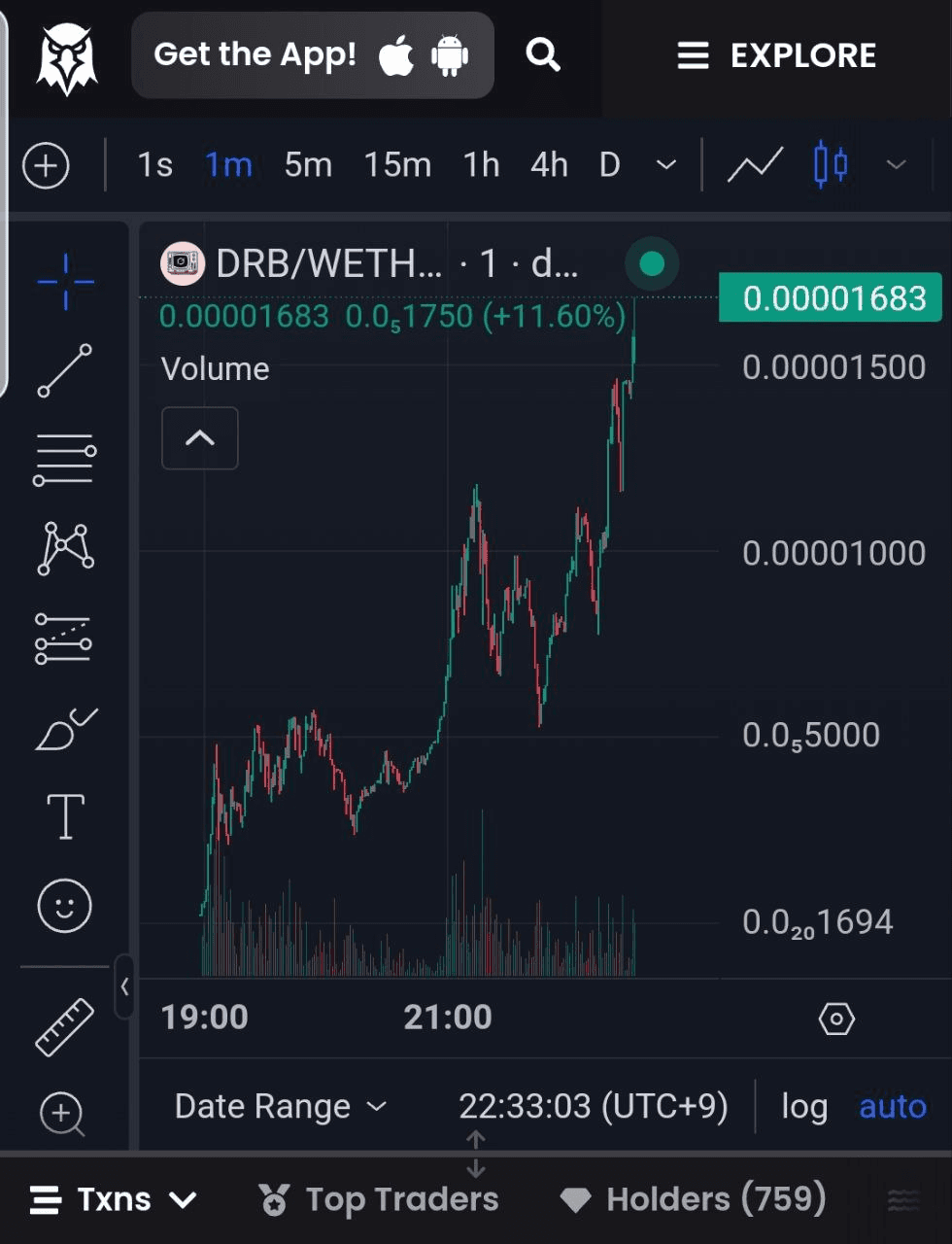Open the search magnifier icon

pyautogui.click(x=543, y=55)
